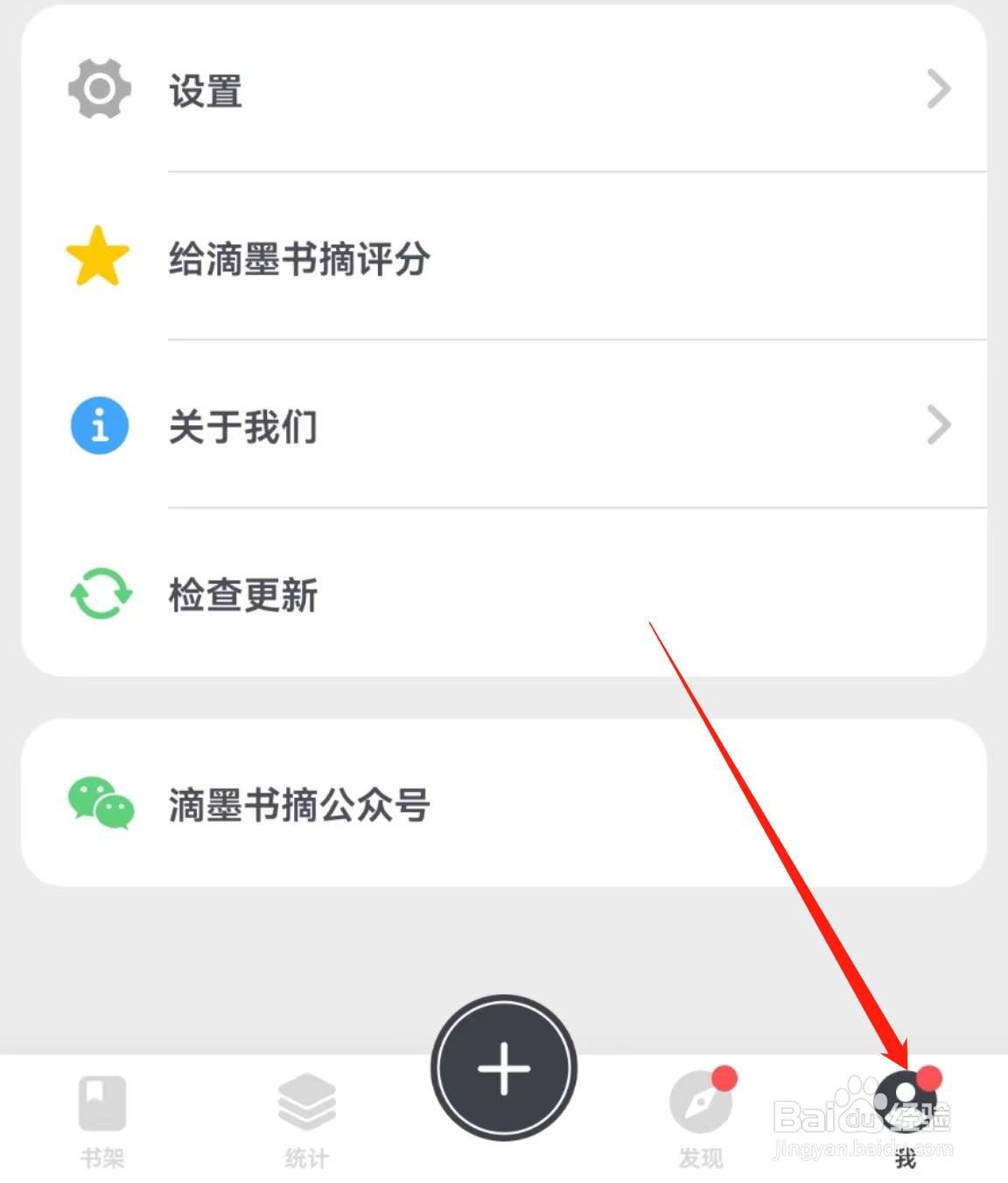Click the blue info icon beside 关于我们
Viewport: 1008px width, 1183px height.
click(x=98, y=425)
